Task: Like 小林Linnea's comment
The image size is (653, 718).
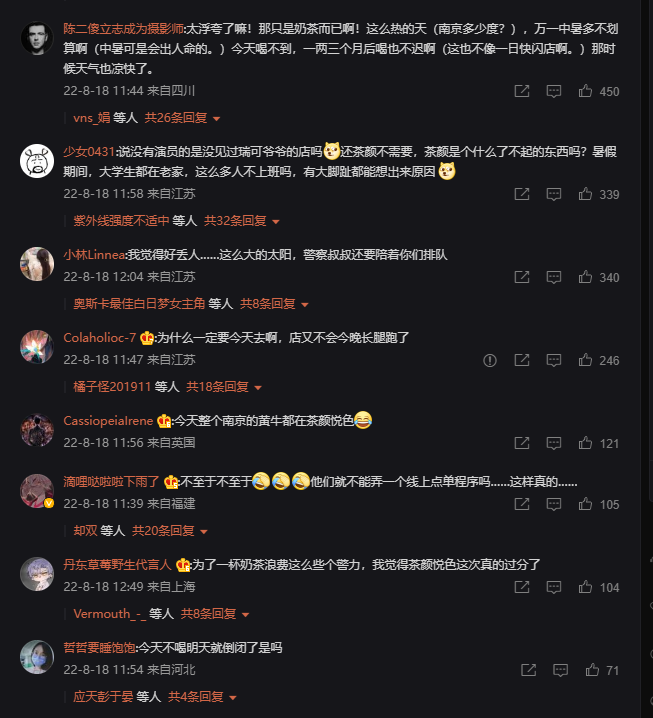Action: click(586, 277)
